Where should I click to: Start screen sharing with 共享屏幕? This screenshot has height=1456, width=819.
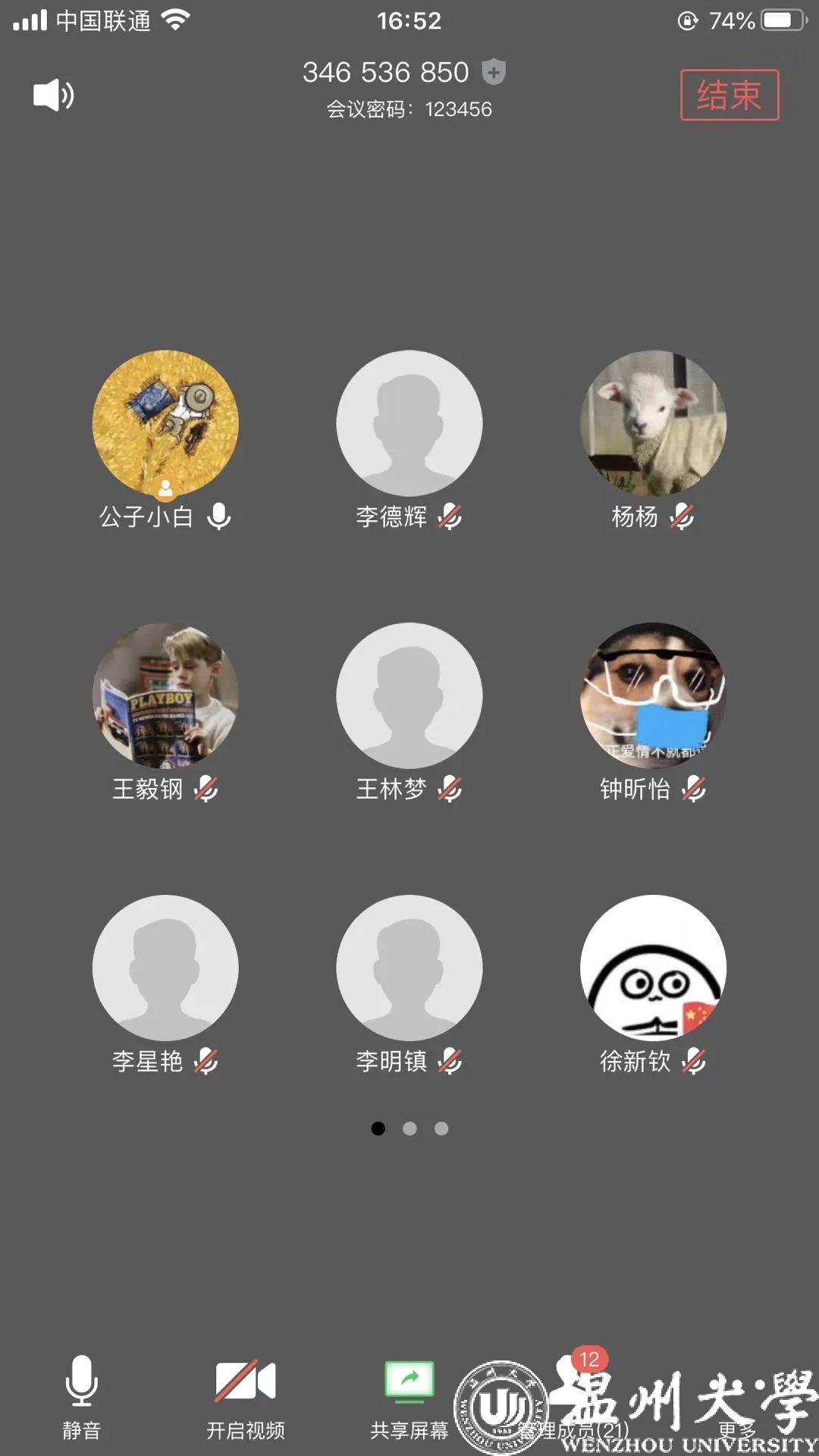409,1397
